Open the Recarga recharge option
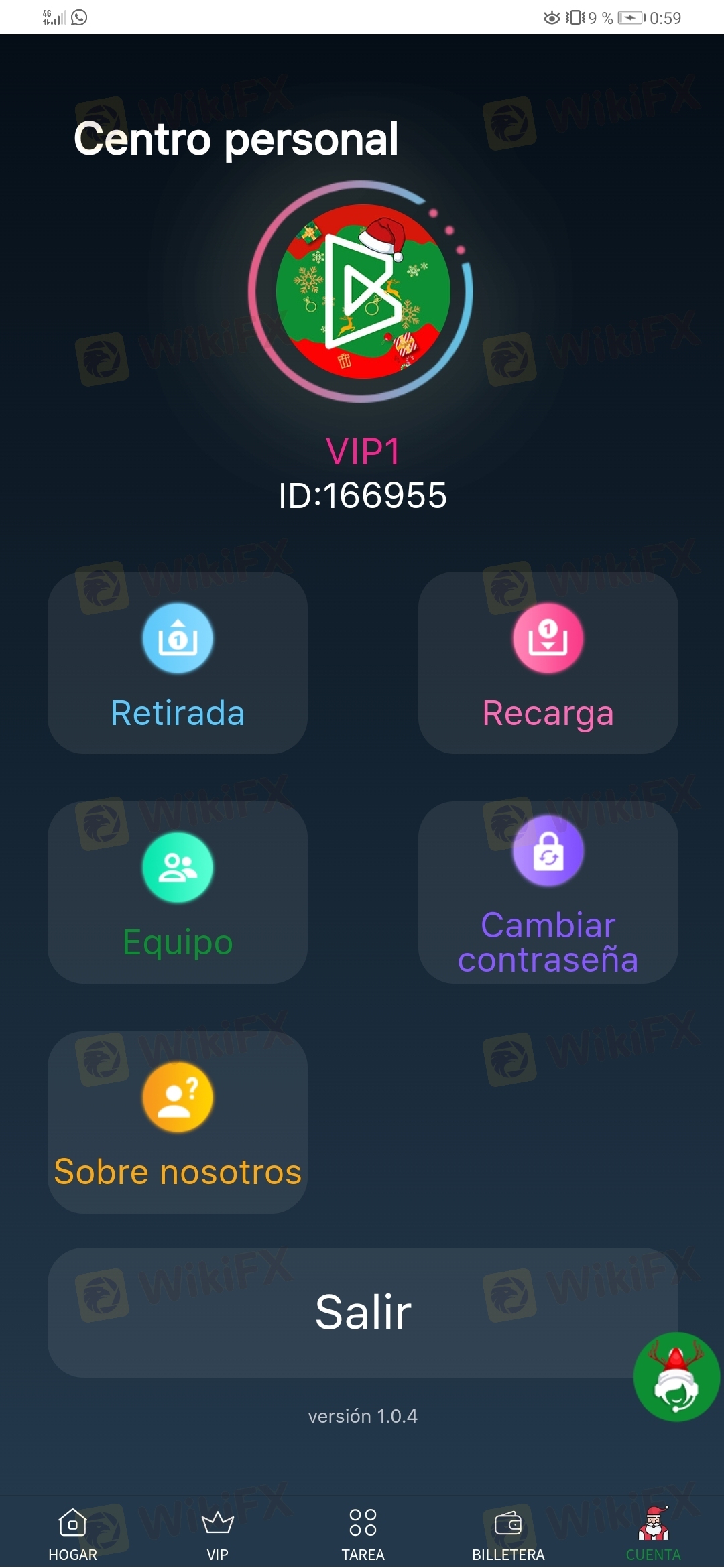This screenshot has height=1568, width=724. point(548,662)
